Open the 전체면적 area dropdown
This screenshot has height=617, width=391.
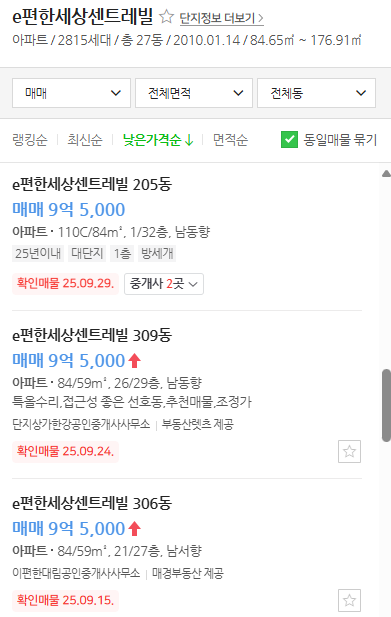tap(194, 93)
